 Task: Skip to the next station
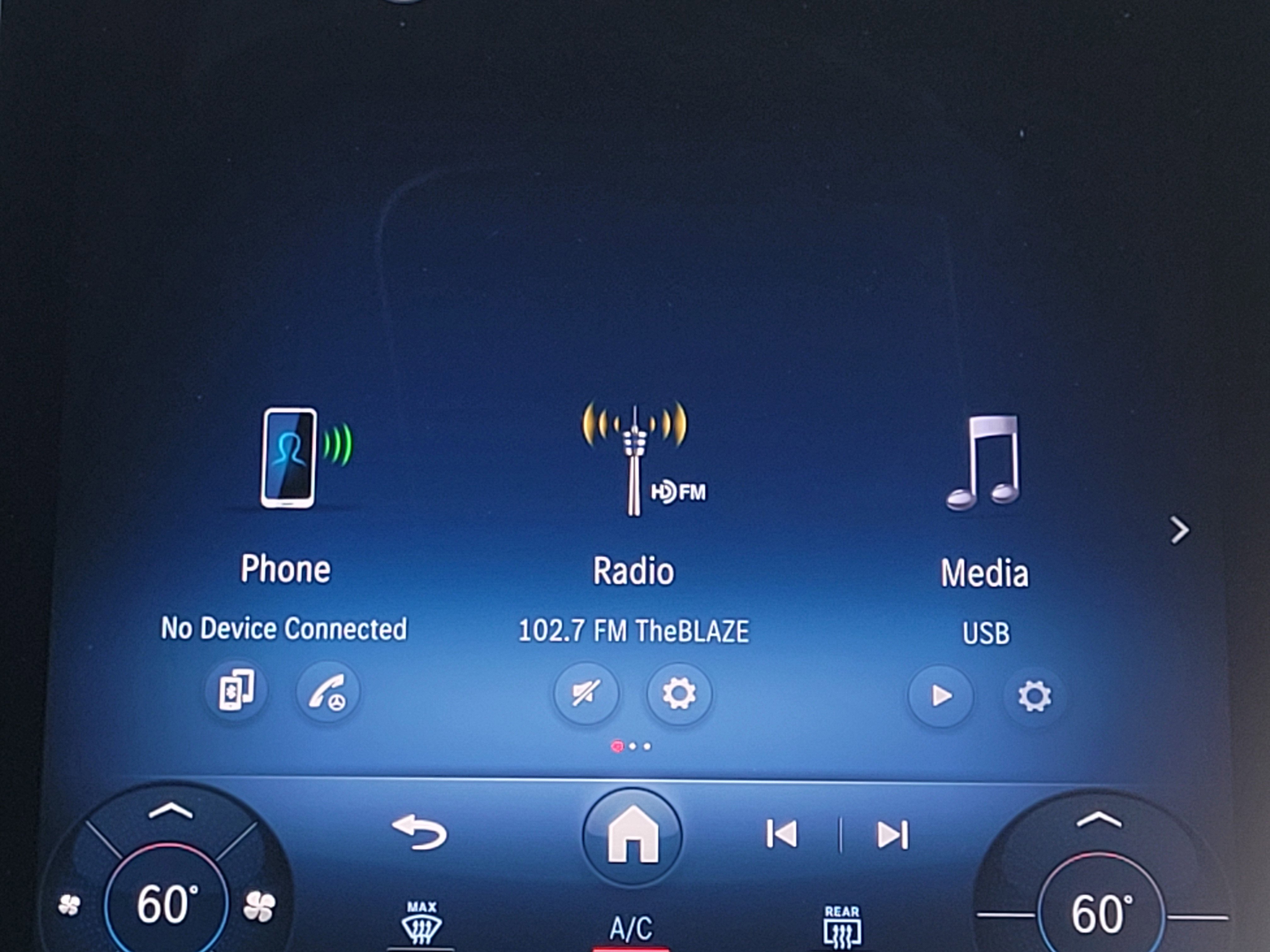point(893,834)
